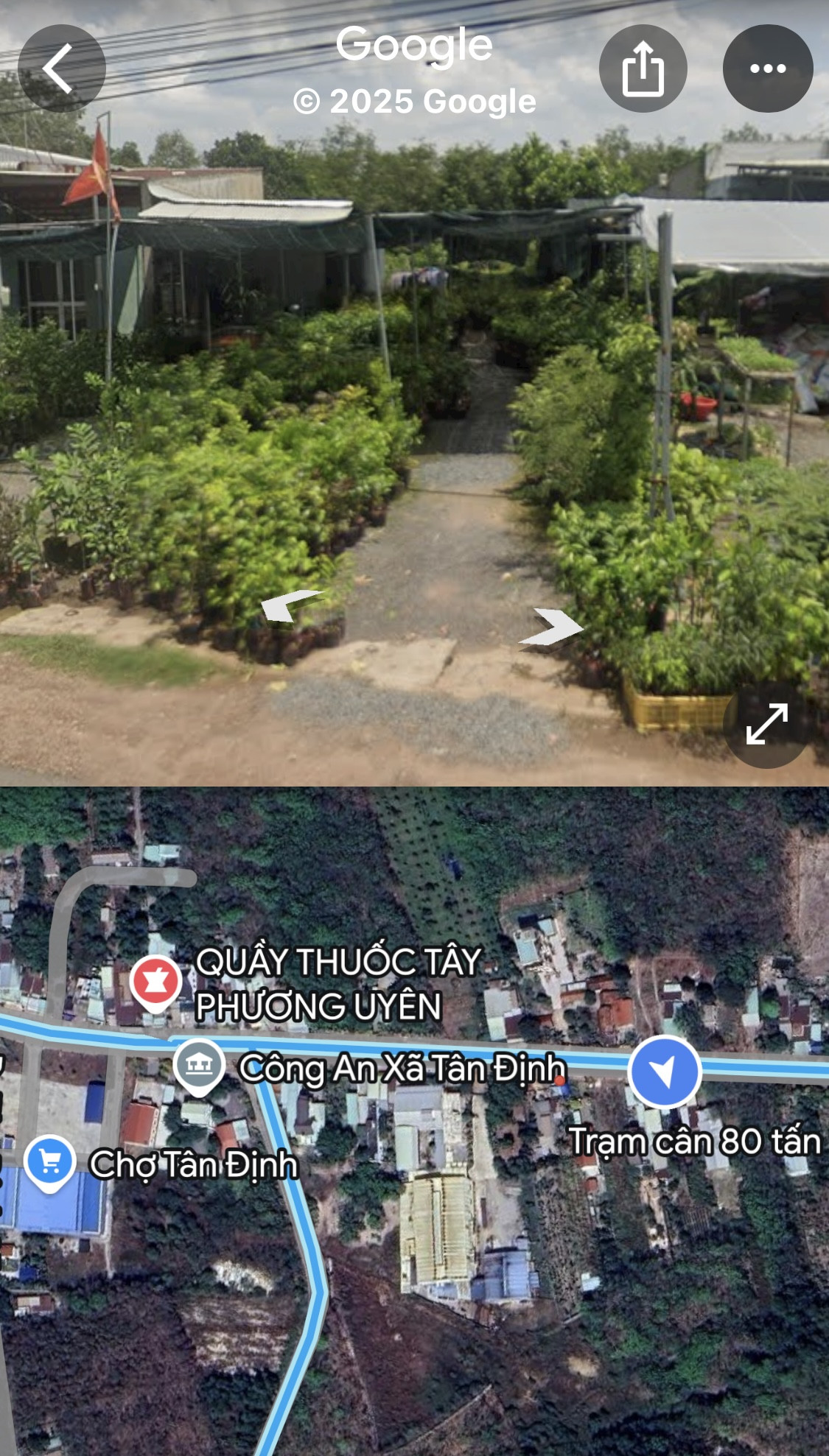Open the three-dot overflow menu
The width and height of the screenshot is (829, 1456).
point(767,68)
